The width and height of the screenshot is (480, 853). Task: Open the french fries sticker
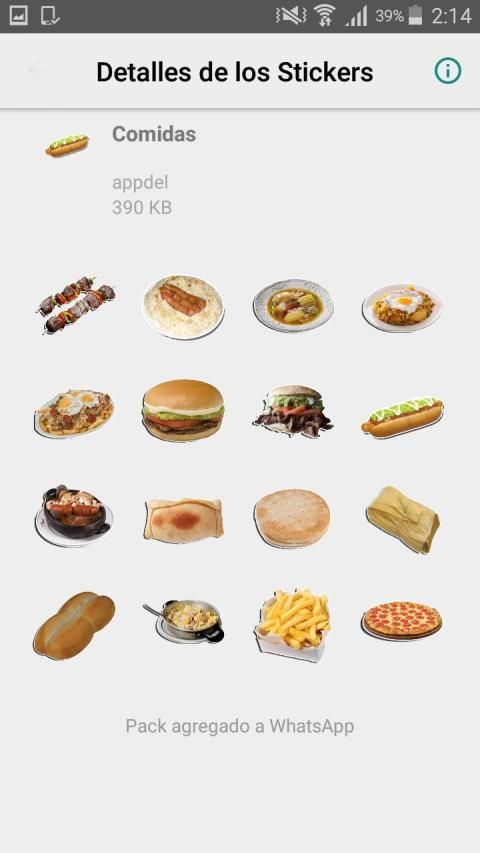pyautogui.click(x=293, y=625)
